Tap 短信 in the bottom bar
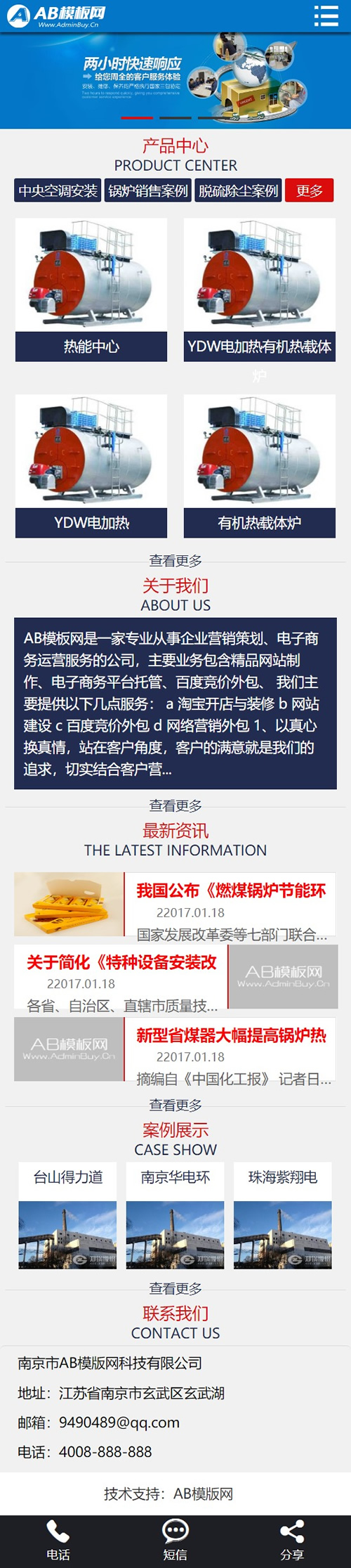 (x=175, y=1541)
